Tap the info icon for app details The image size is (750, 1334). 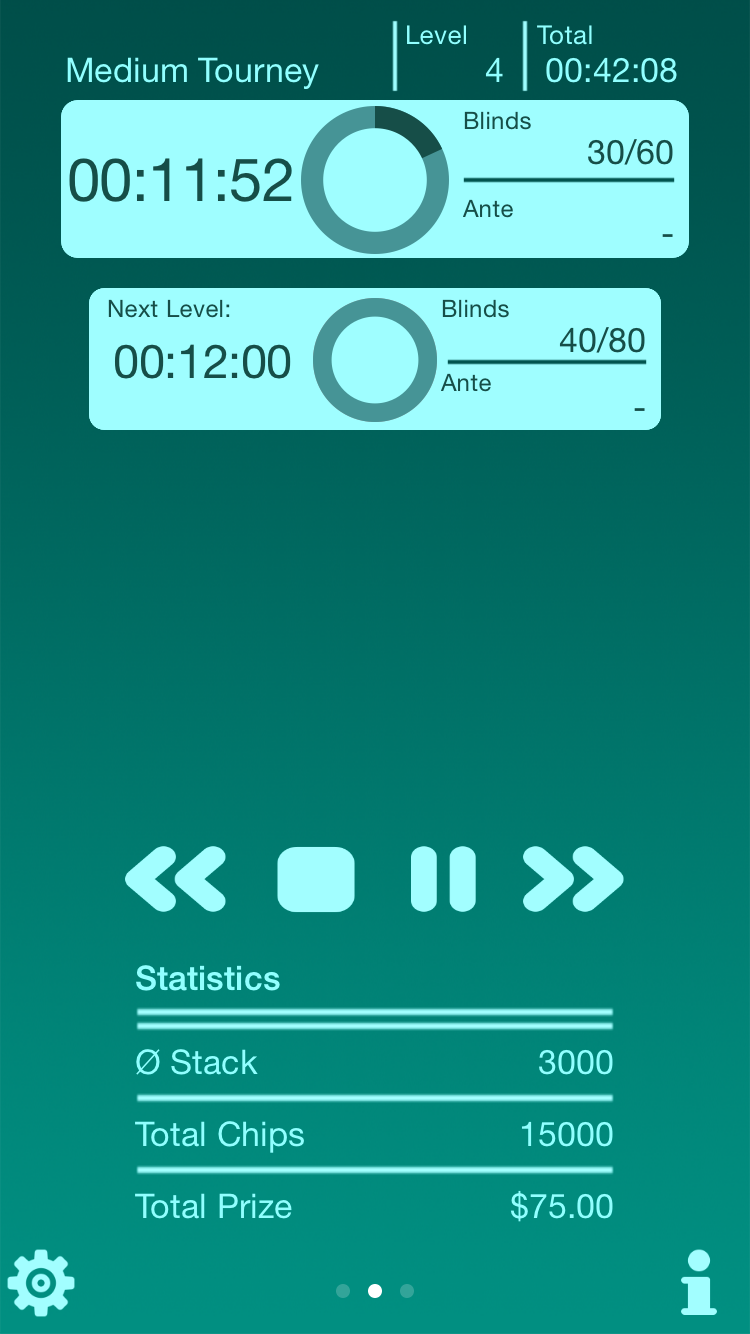click(699, 1282)
